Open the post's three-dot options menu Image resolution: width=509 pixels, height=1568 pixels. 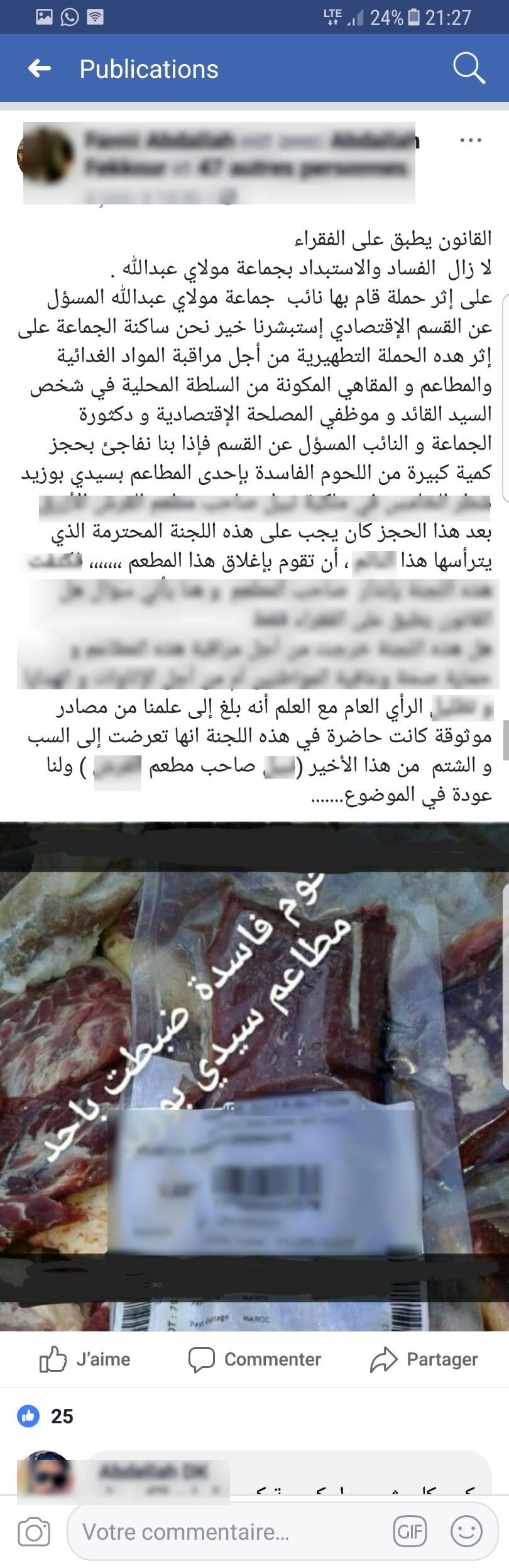click(x=471, y=140)
